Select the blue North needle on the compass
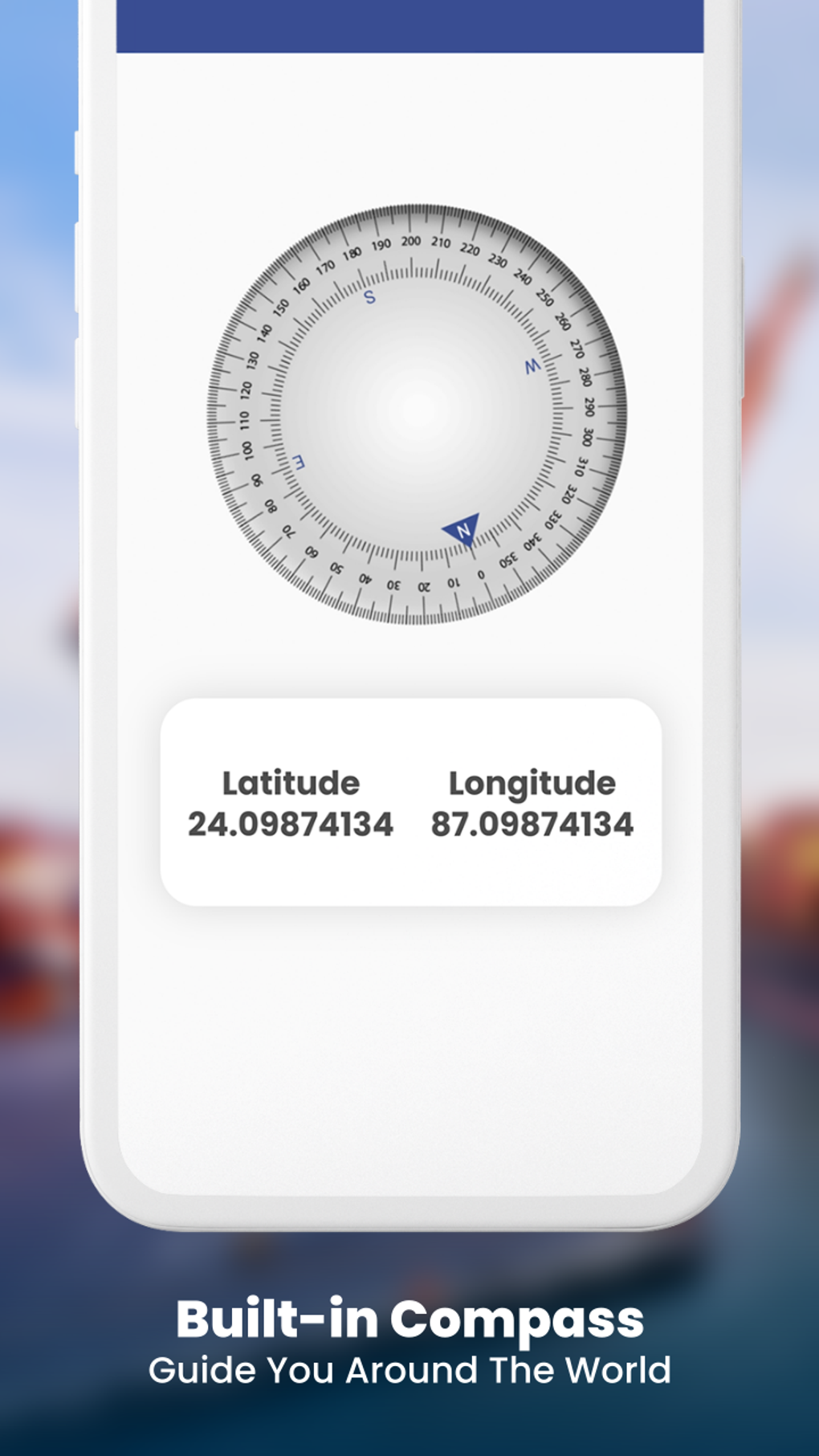This screenshot has height=1456, width=819. pyautogui.click(x=462, y=530)
